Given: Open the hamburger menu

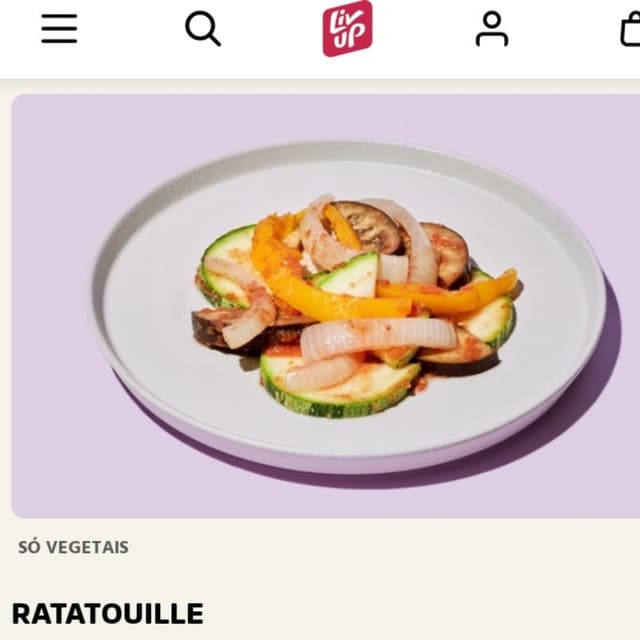Looking at the screenshot, I should 59,29.
